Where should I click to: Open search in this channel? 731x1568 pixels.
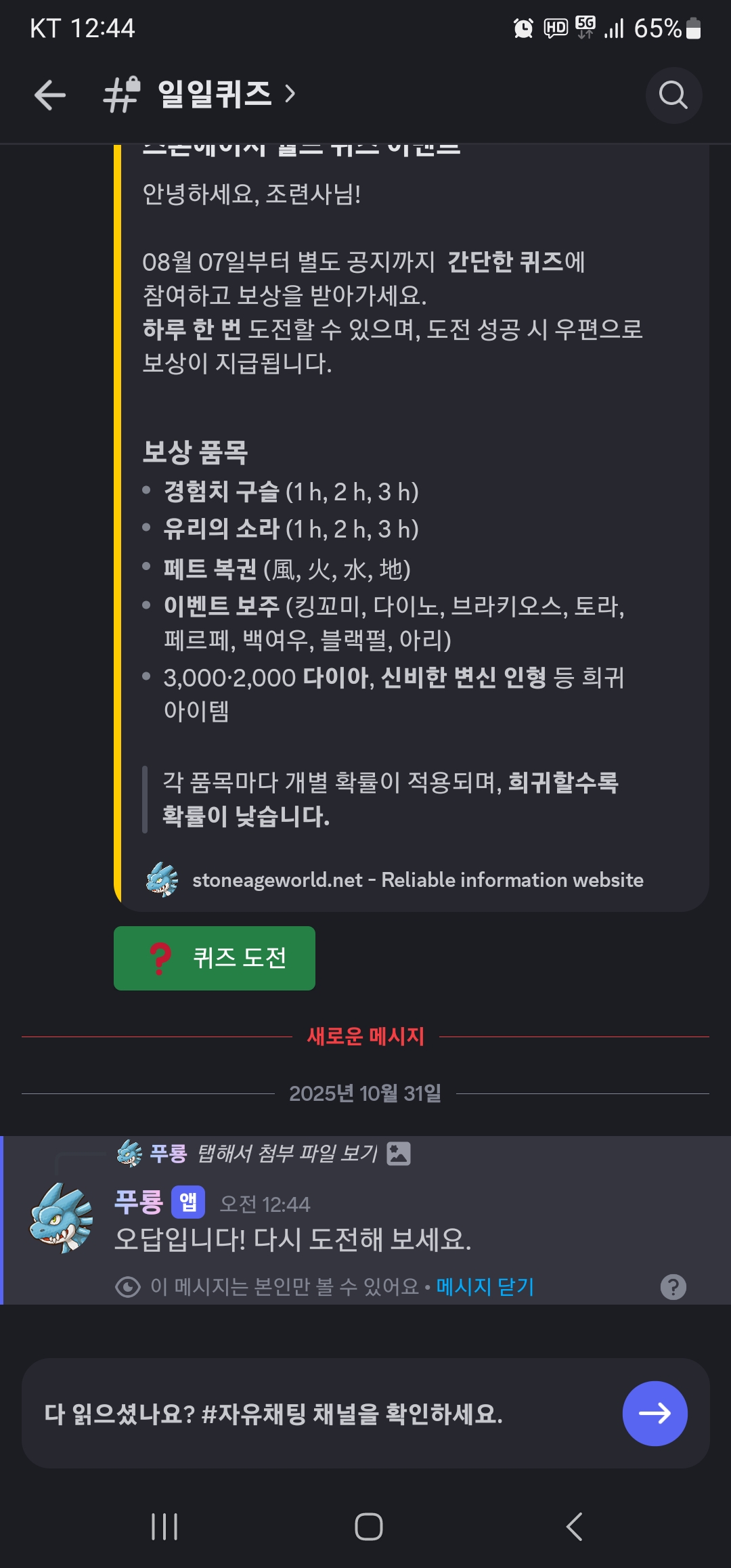coord(673,95)
